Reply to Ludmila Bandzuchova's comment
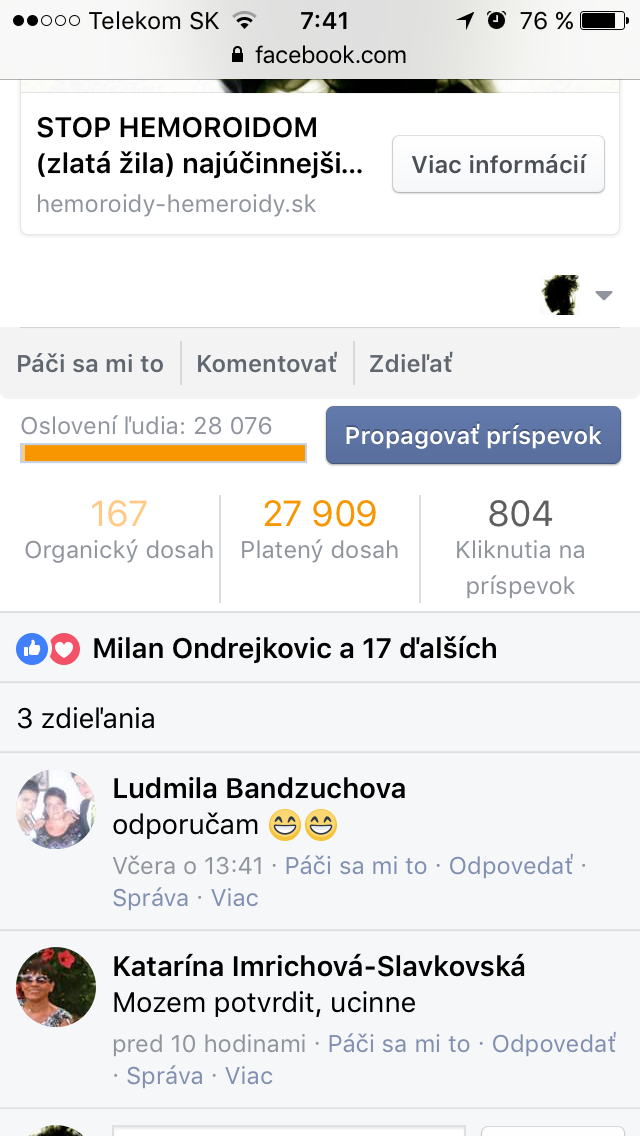 510,866
